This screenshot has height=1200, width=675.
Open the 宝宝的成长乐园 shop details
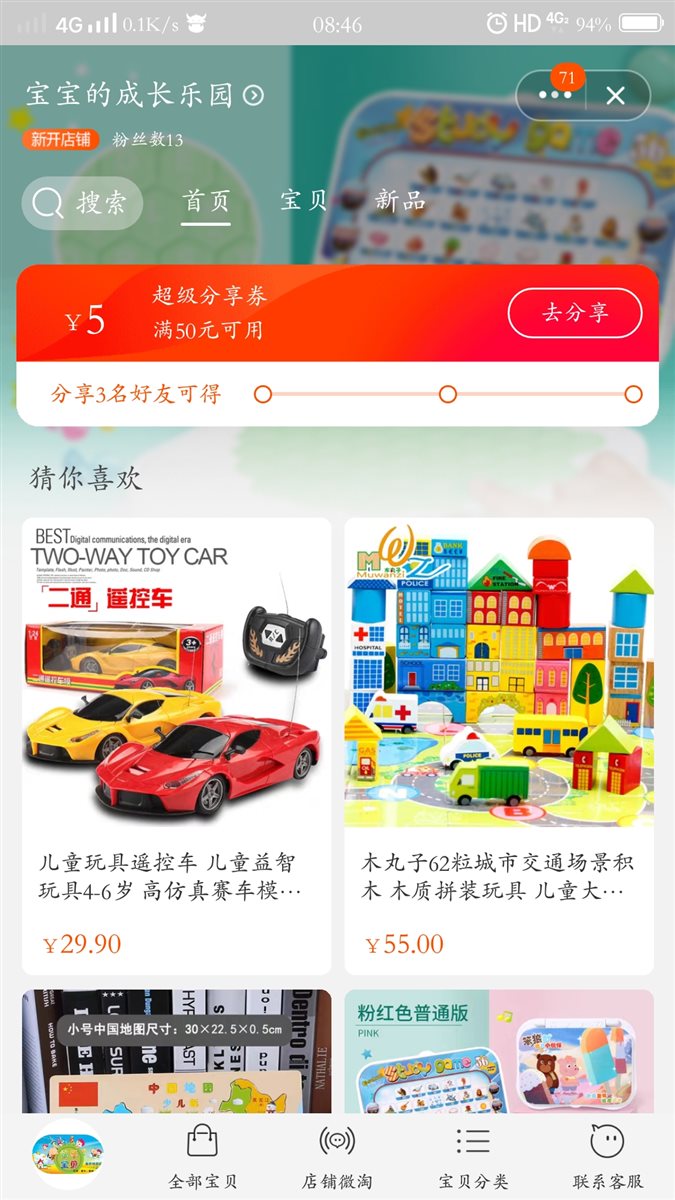pyautogui.click(x=144, y=95)
